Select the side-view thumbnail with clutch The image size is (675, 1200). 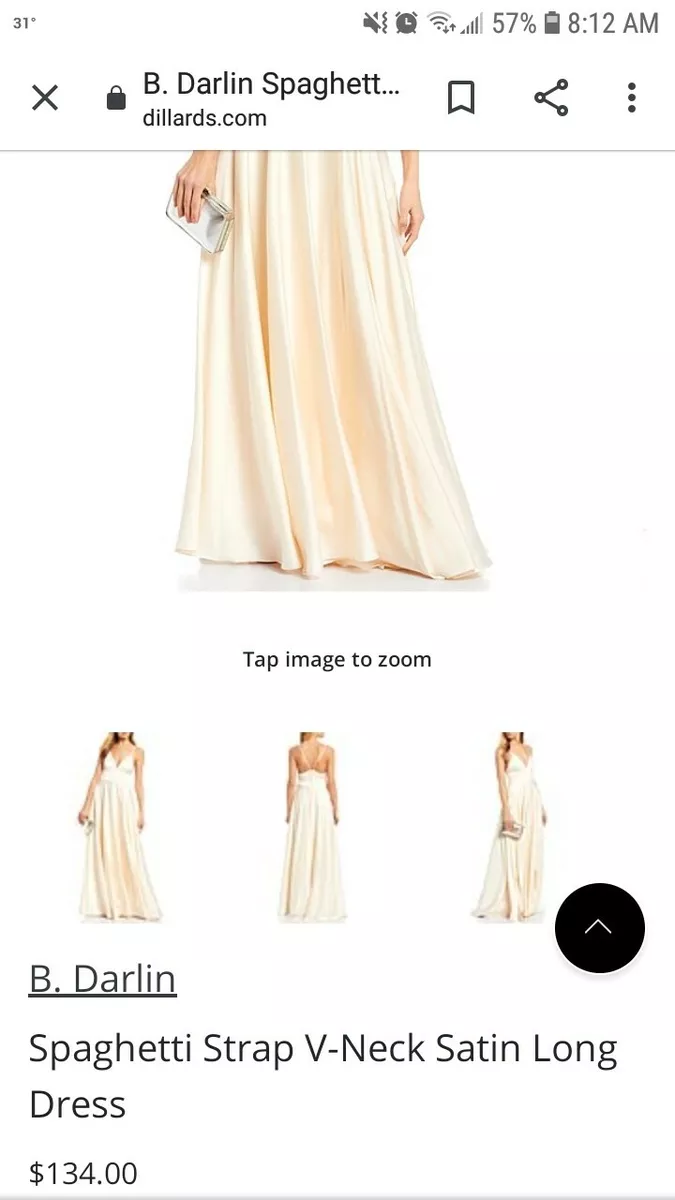pos(510,826)
